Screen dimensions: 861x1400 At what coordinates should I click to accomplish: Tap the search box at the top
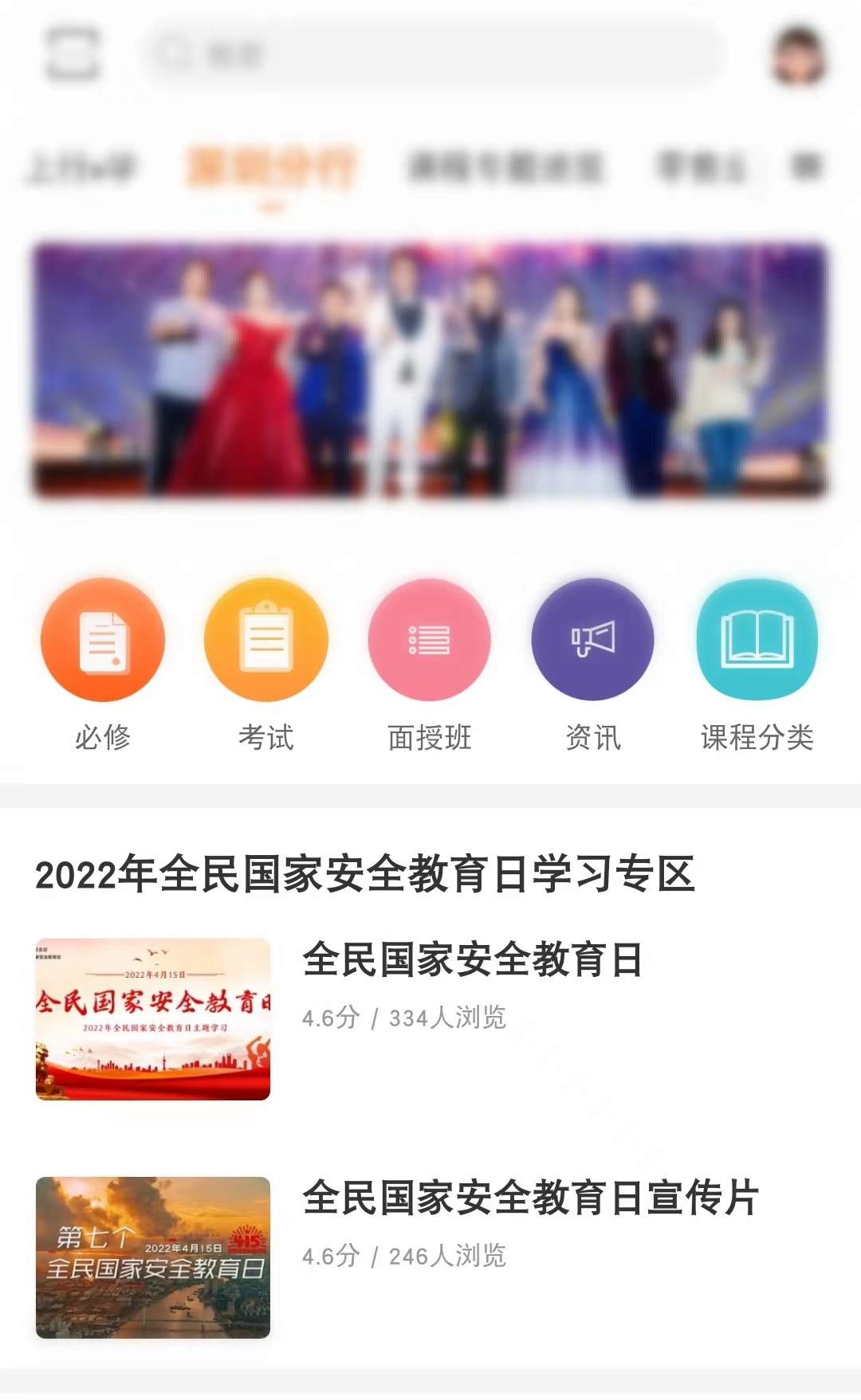pyautogui.click(x=434, y=54)
